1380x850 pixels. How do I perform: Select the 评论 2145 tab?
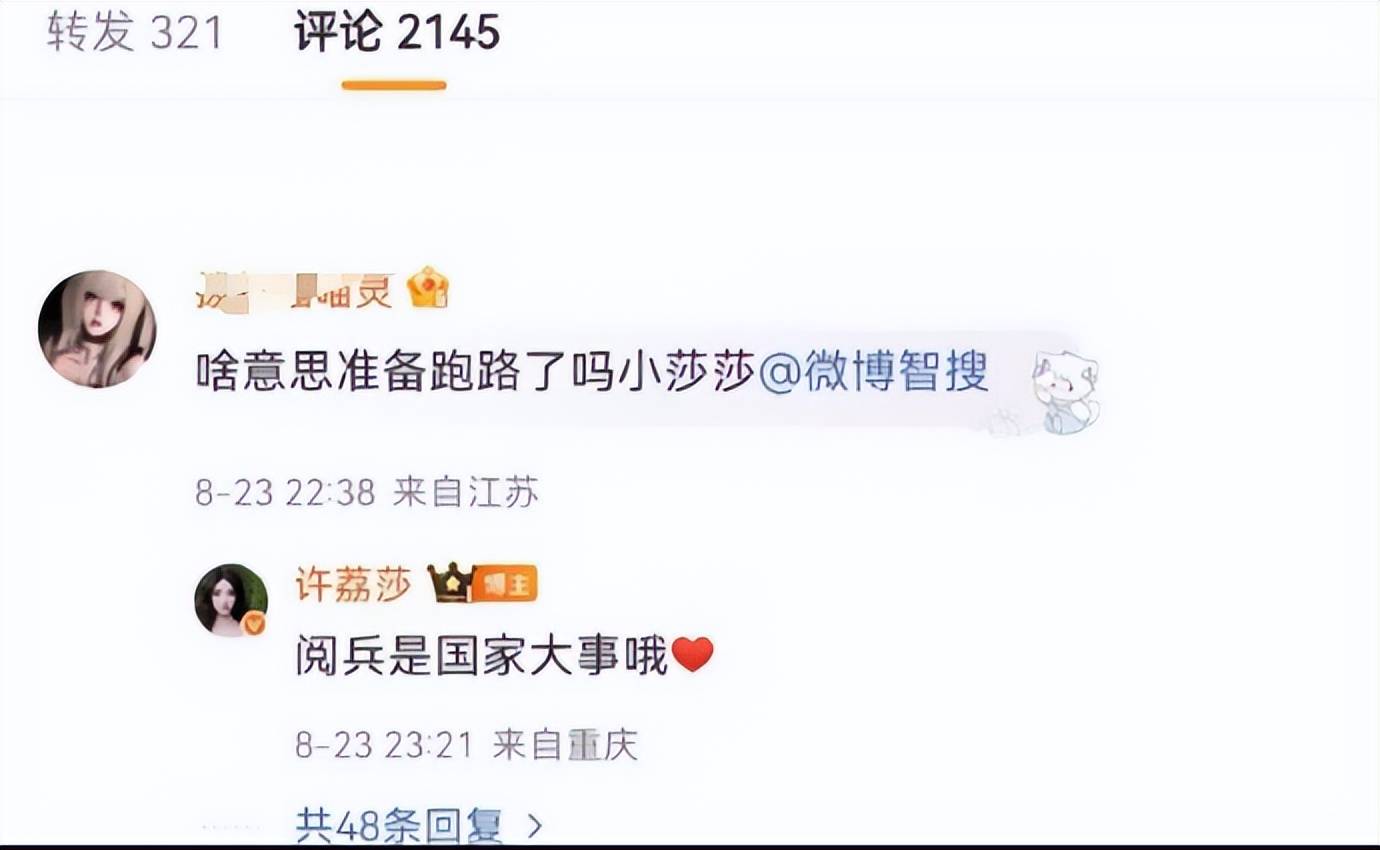[x=396, y=33]
